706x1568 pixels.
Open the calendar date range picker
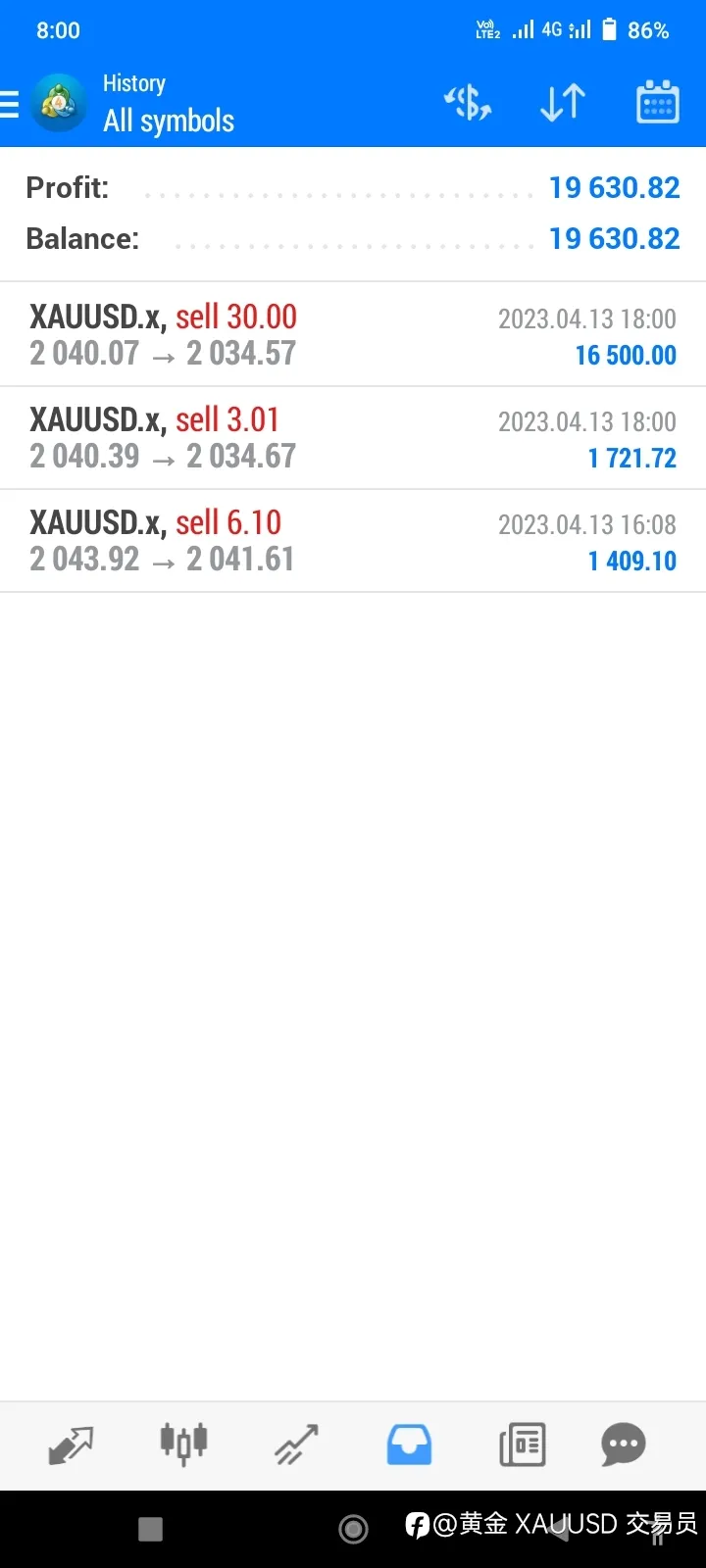(x=658, y=102)
